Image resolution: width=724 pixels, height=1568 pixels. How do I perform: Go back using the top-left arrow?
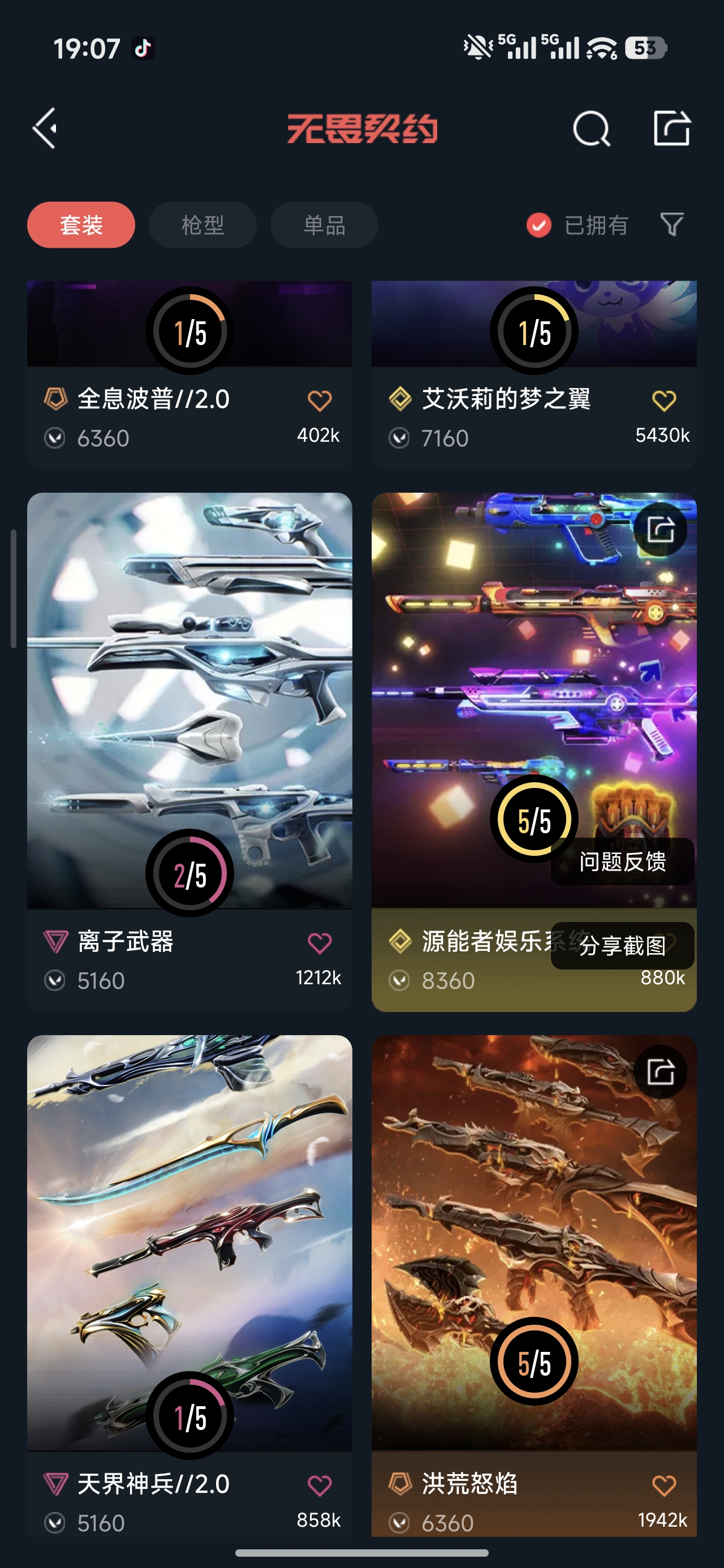pos(46,128)
